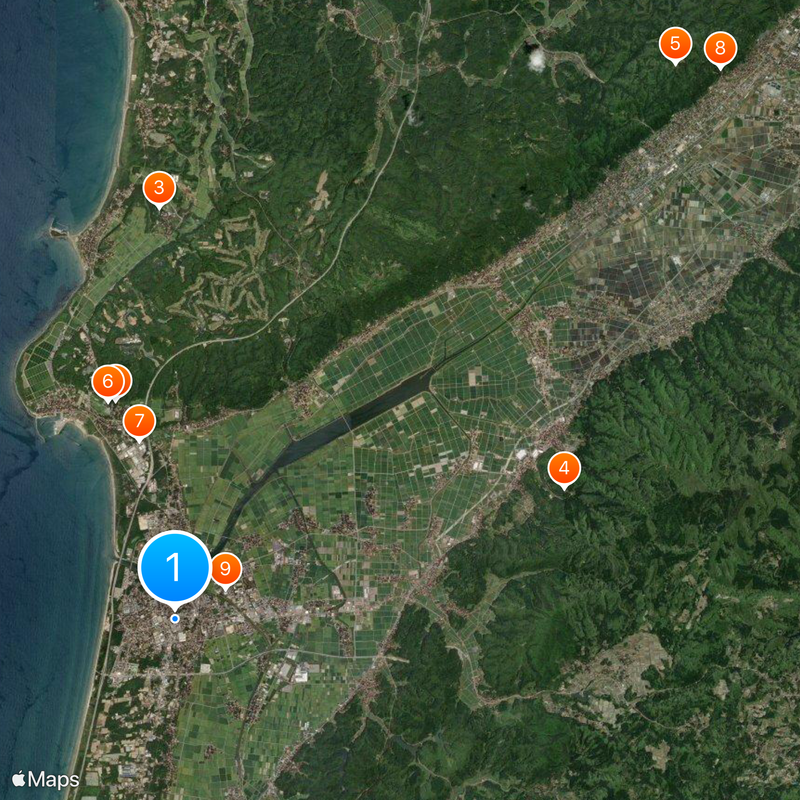Select map pin number 8

tap(720, 48)
